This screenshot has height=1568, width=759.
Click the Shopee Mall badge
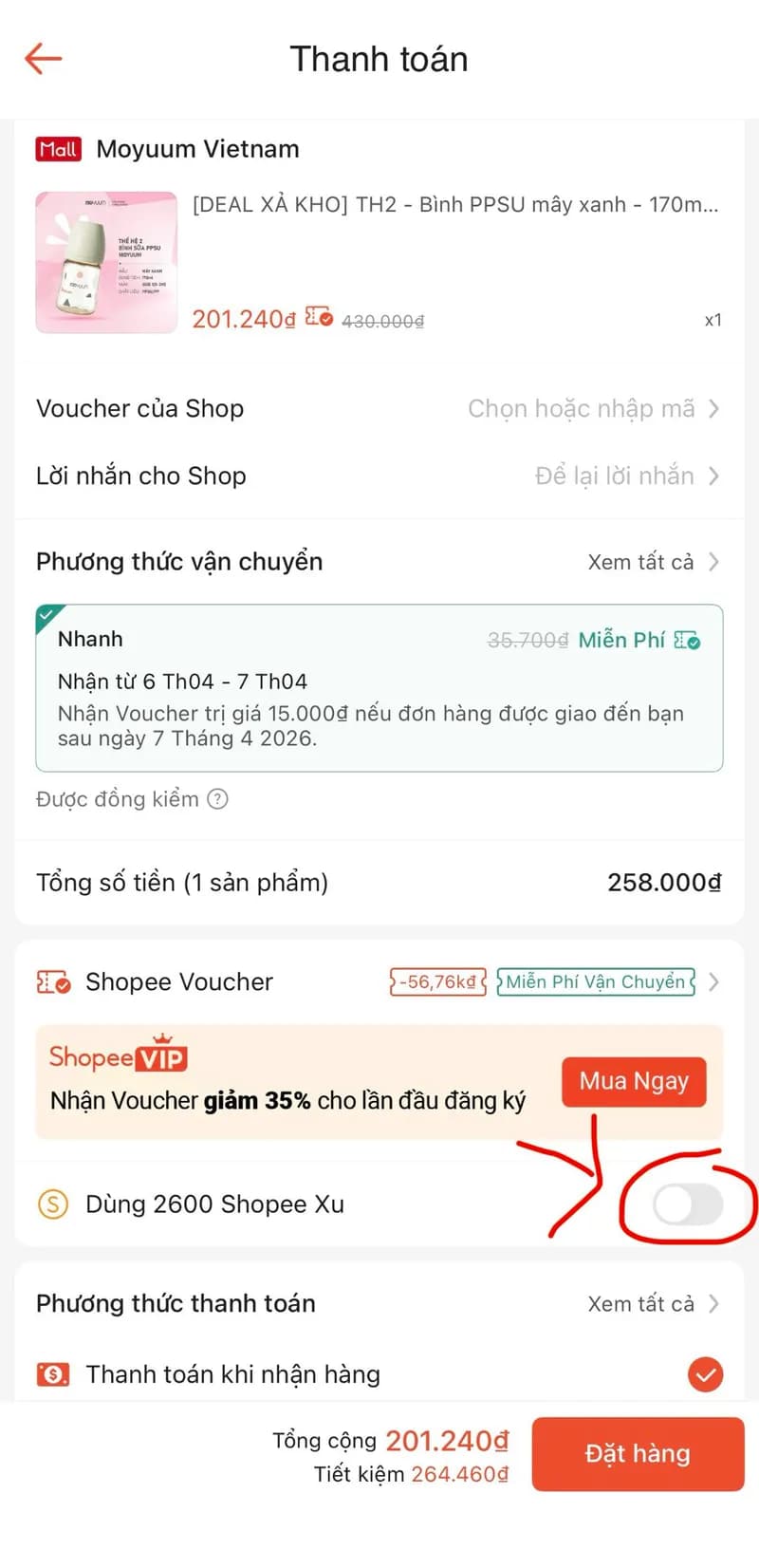point(58,149)
